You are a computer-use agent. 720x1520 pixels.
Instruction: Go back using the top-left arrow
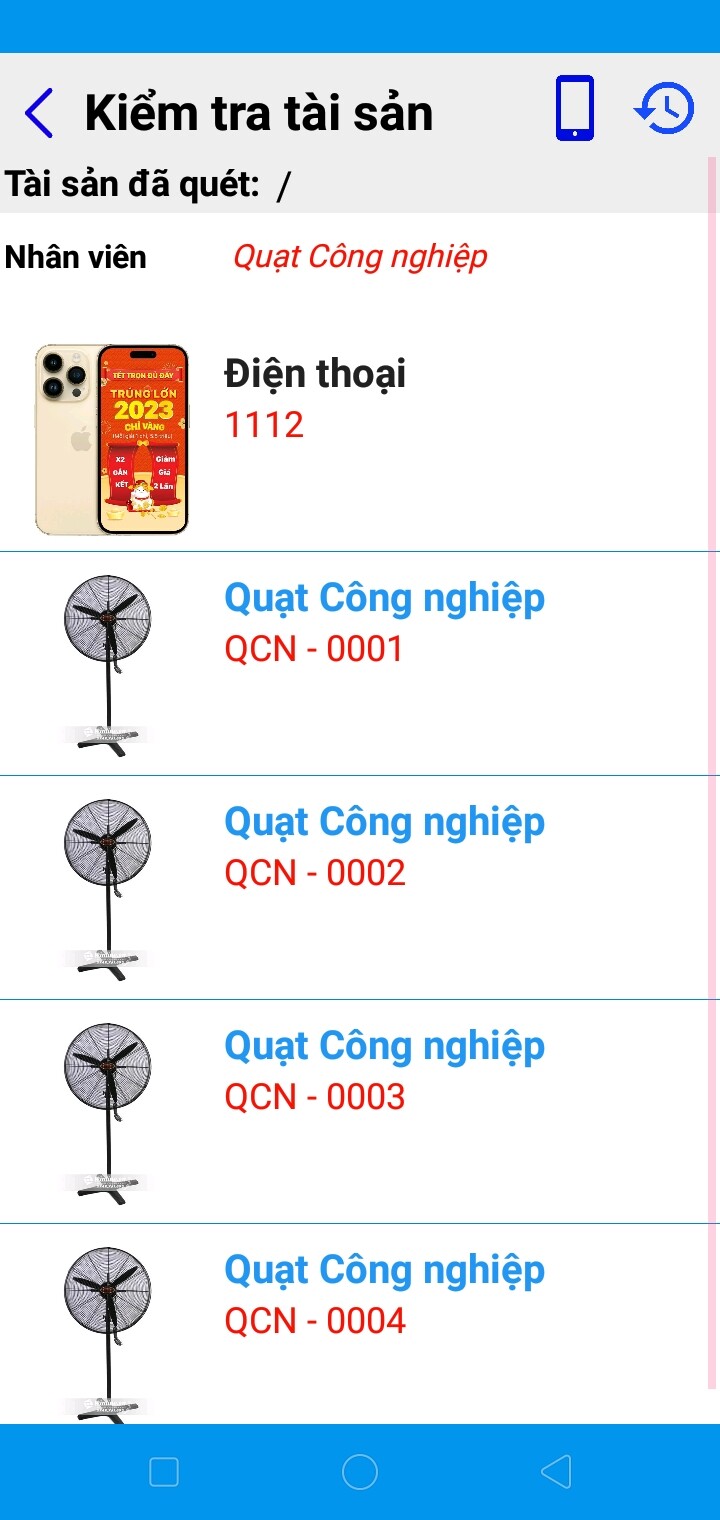click(39, 112)
